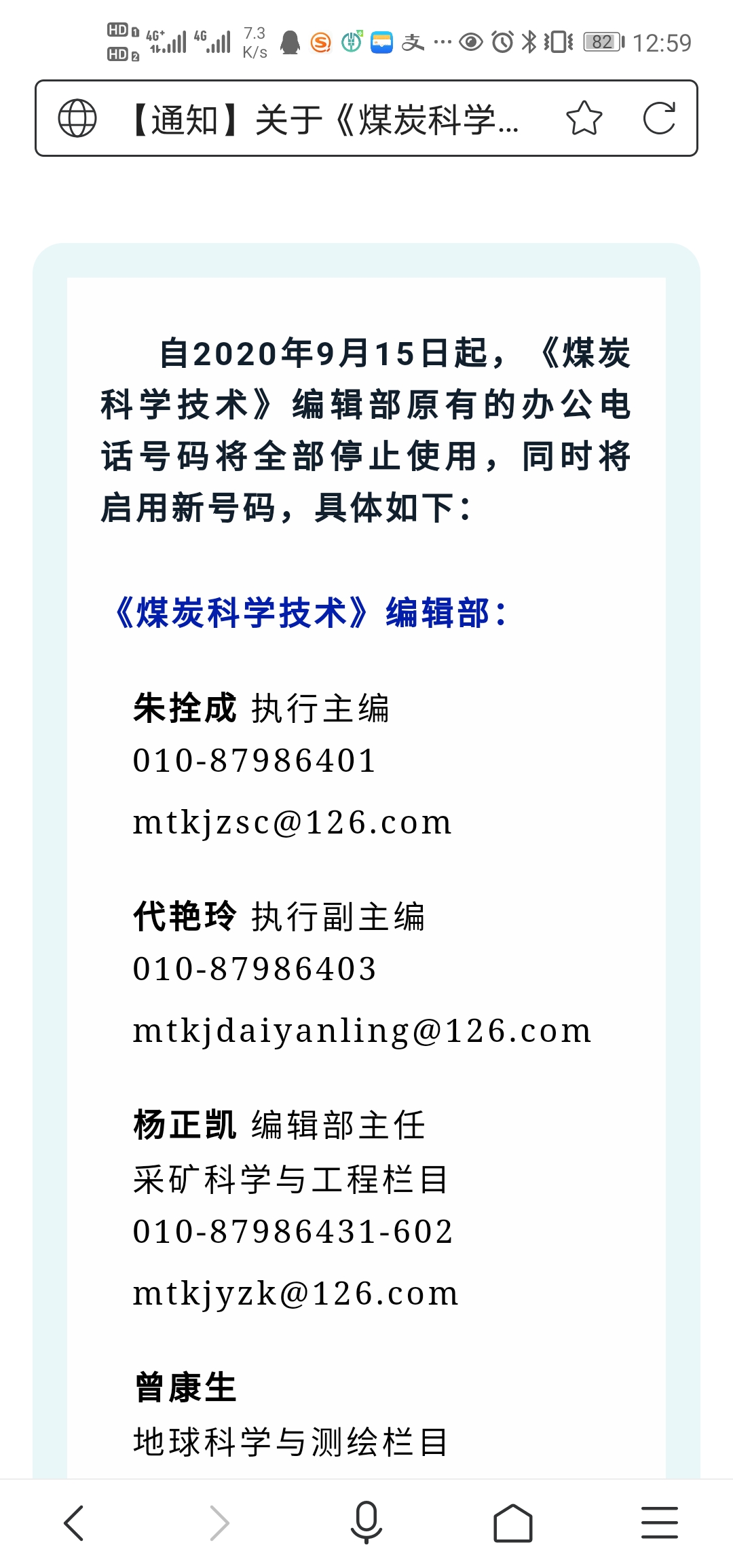Go forward with the right arrow
733x1568 pixels.
(220, 1523)
